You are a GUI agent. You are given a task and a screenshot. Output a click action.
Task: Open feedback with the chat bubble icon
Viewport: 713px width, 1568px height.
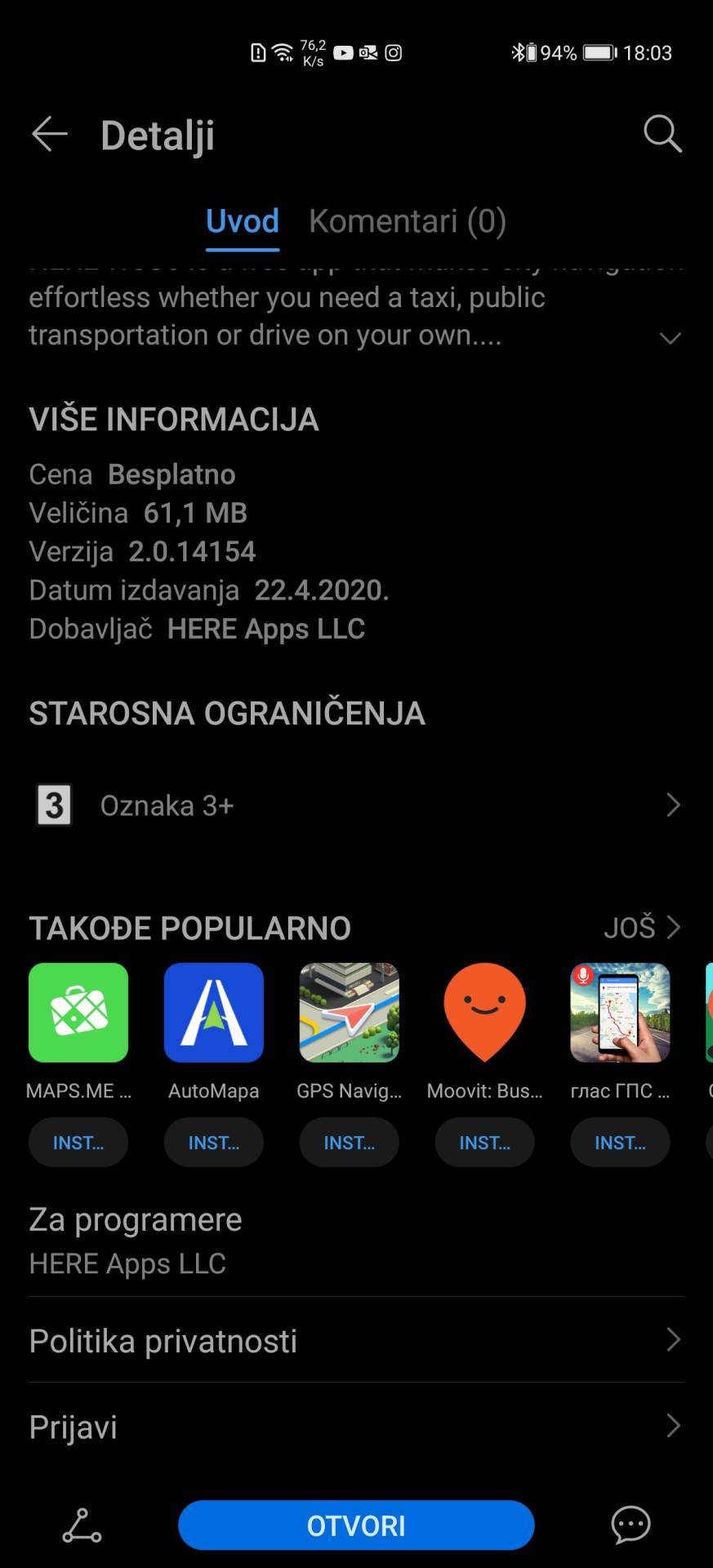[x=630, y=1524]
